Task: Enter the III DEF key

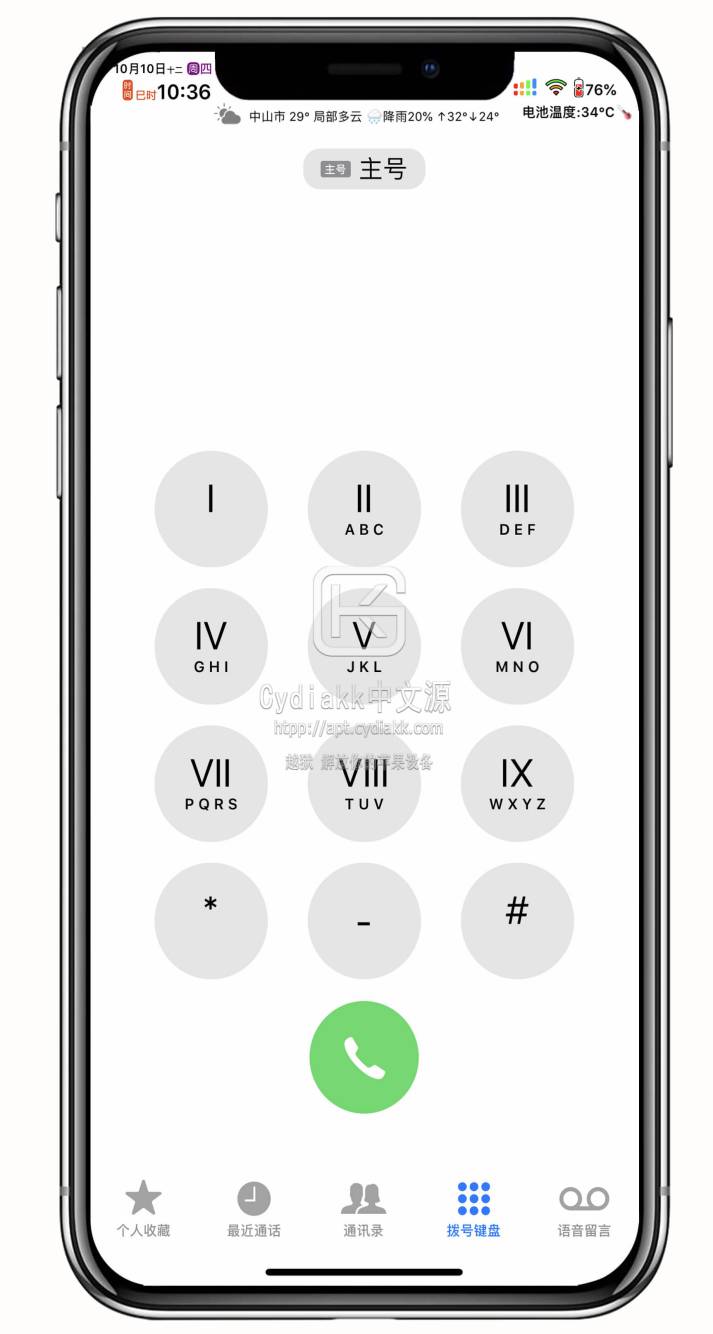Action: coord(517,508)
